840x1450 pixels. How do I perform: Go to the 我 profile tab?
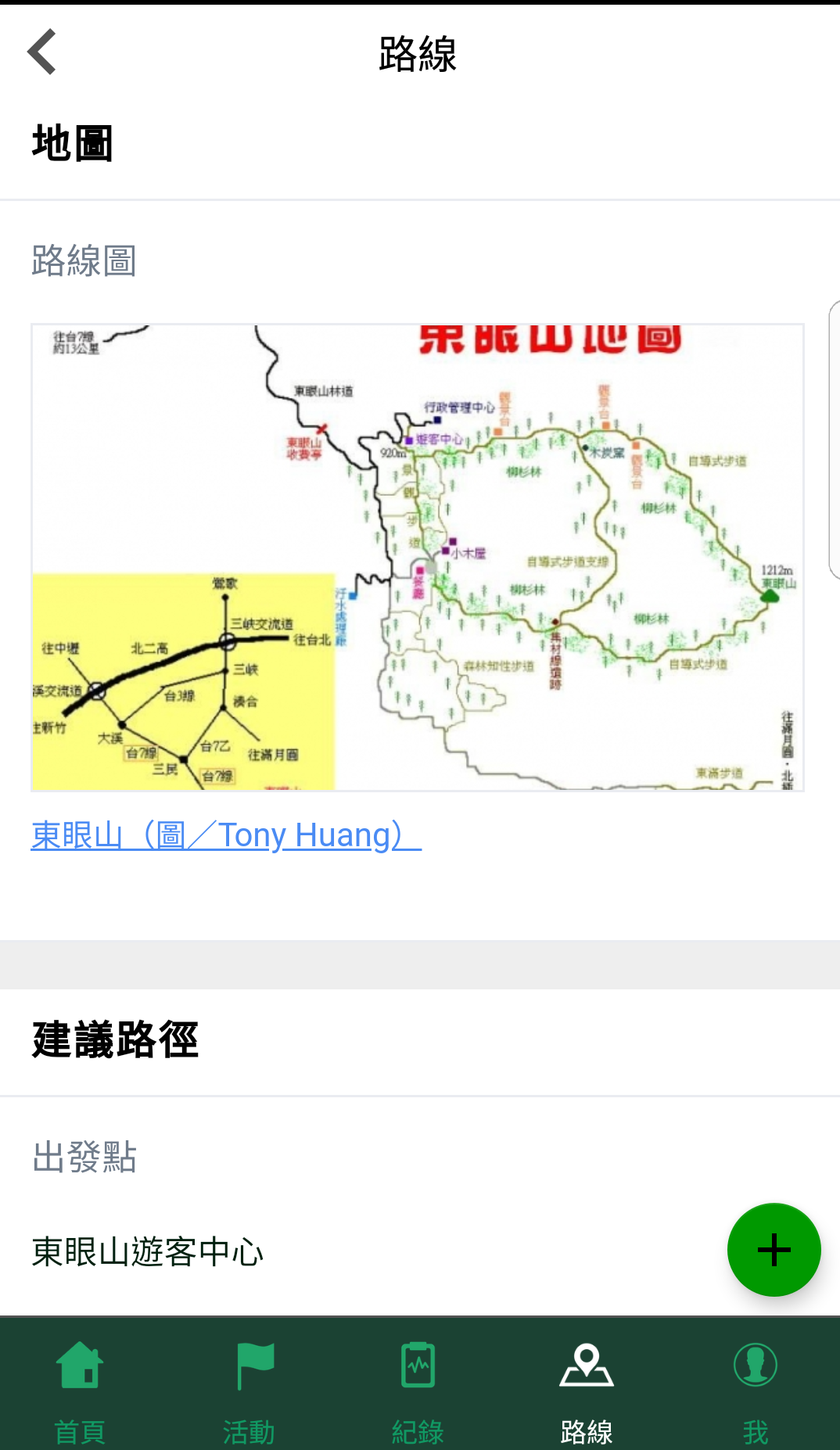point(755,1388)
